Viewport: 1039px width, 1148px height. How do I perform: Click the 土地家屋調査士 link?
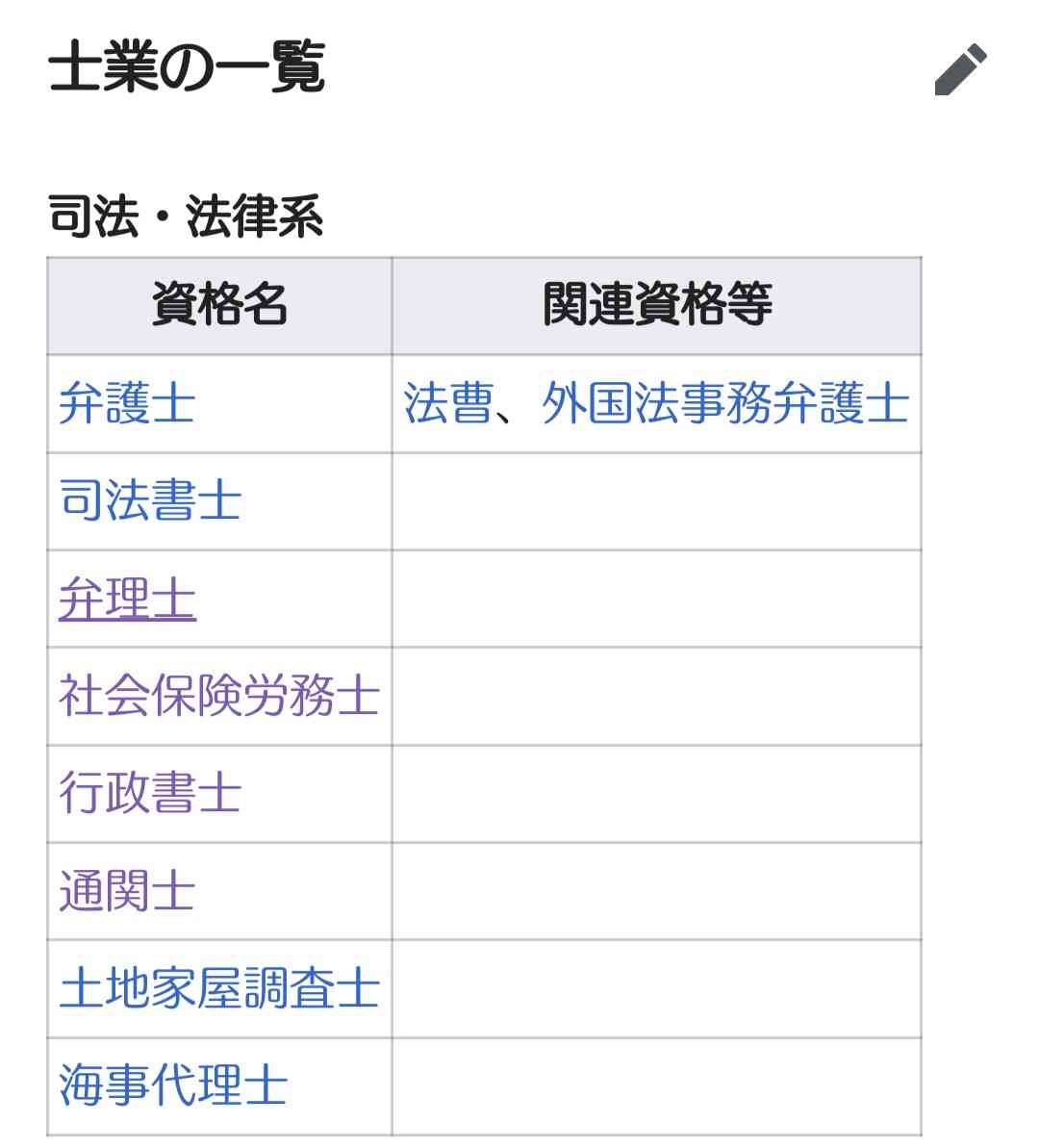coord(221,988)
